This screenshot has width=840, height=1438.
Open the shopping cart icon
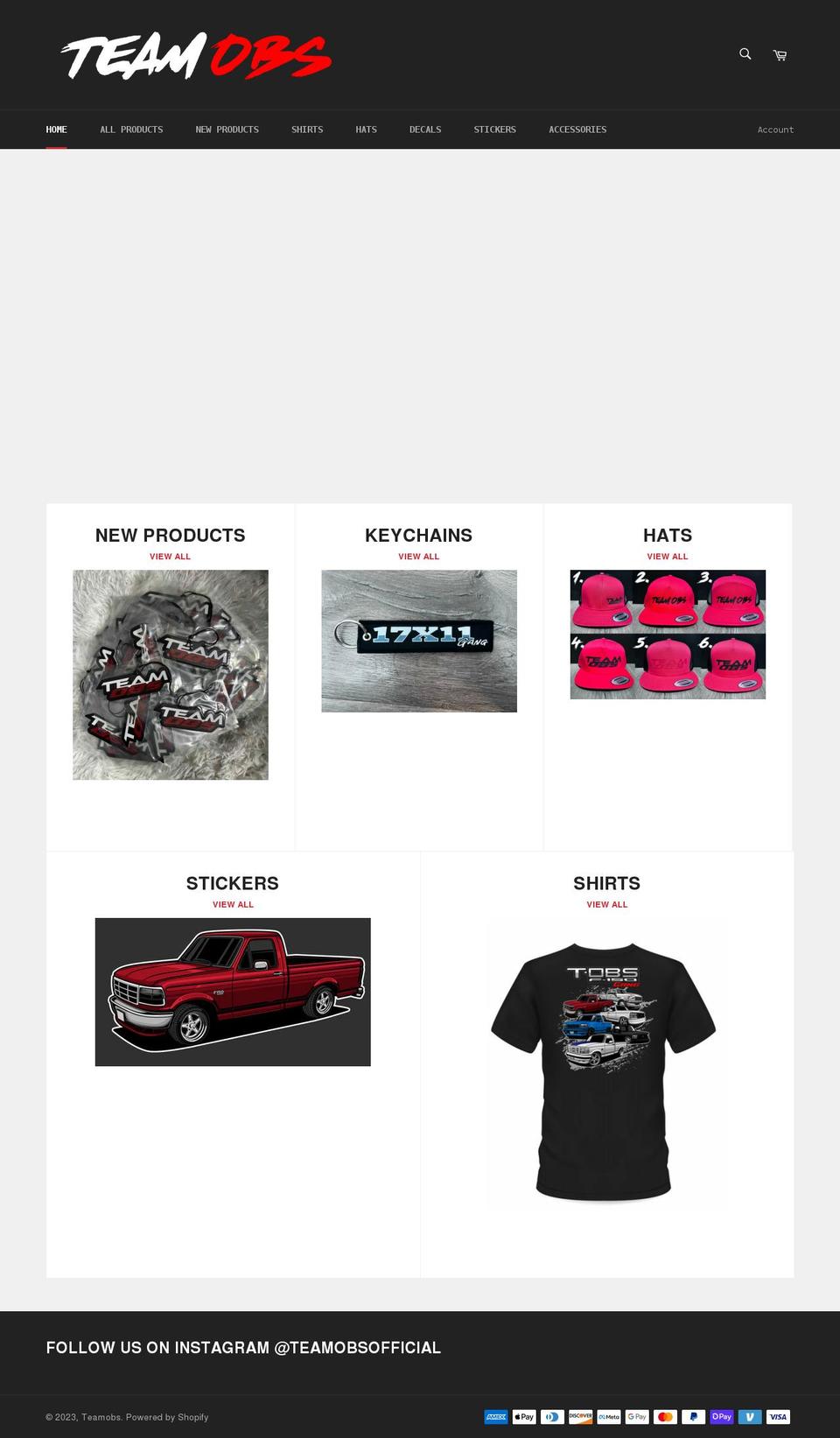click(779, 53)
